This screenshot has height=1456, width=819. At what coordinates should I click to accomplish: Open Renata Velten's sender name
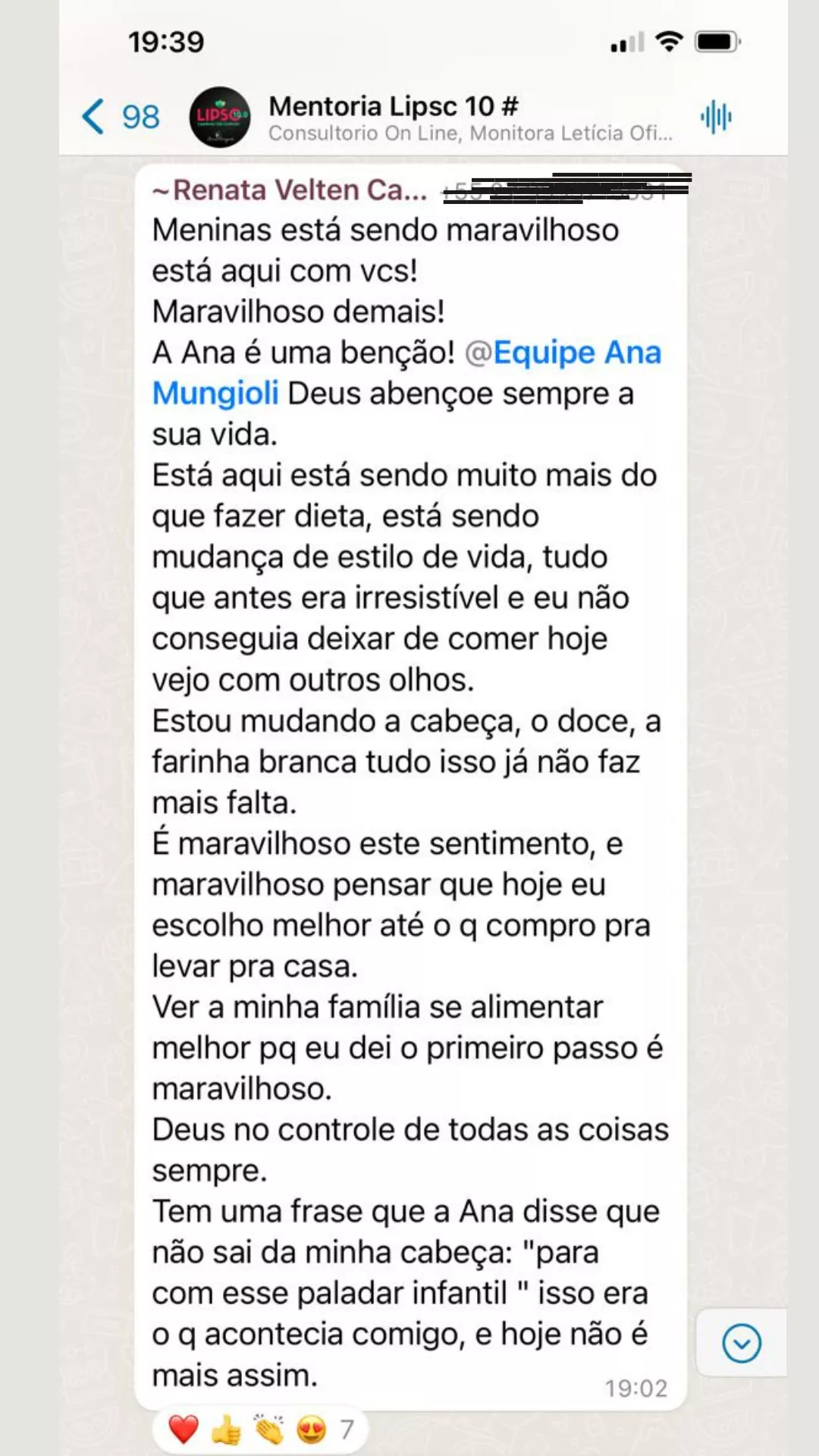coord(290,190)
